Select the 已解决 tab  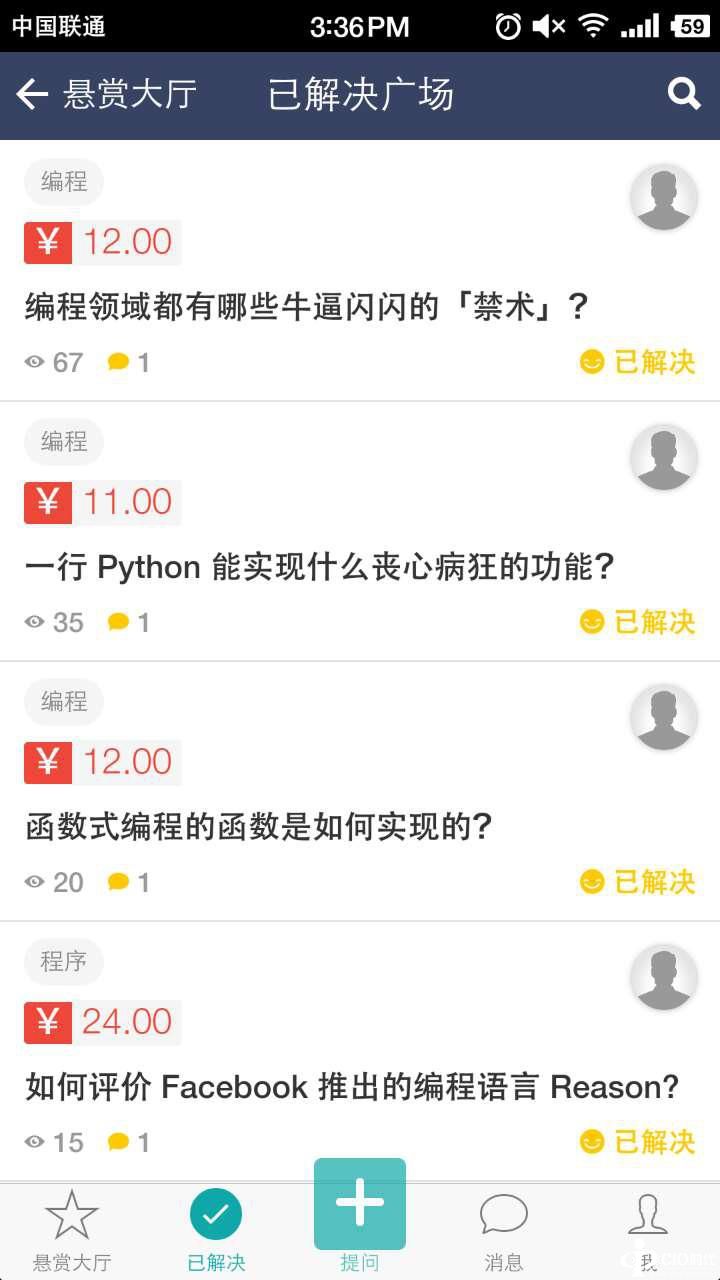[x=216, y=1230]
